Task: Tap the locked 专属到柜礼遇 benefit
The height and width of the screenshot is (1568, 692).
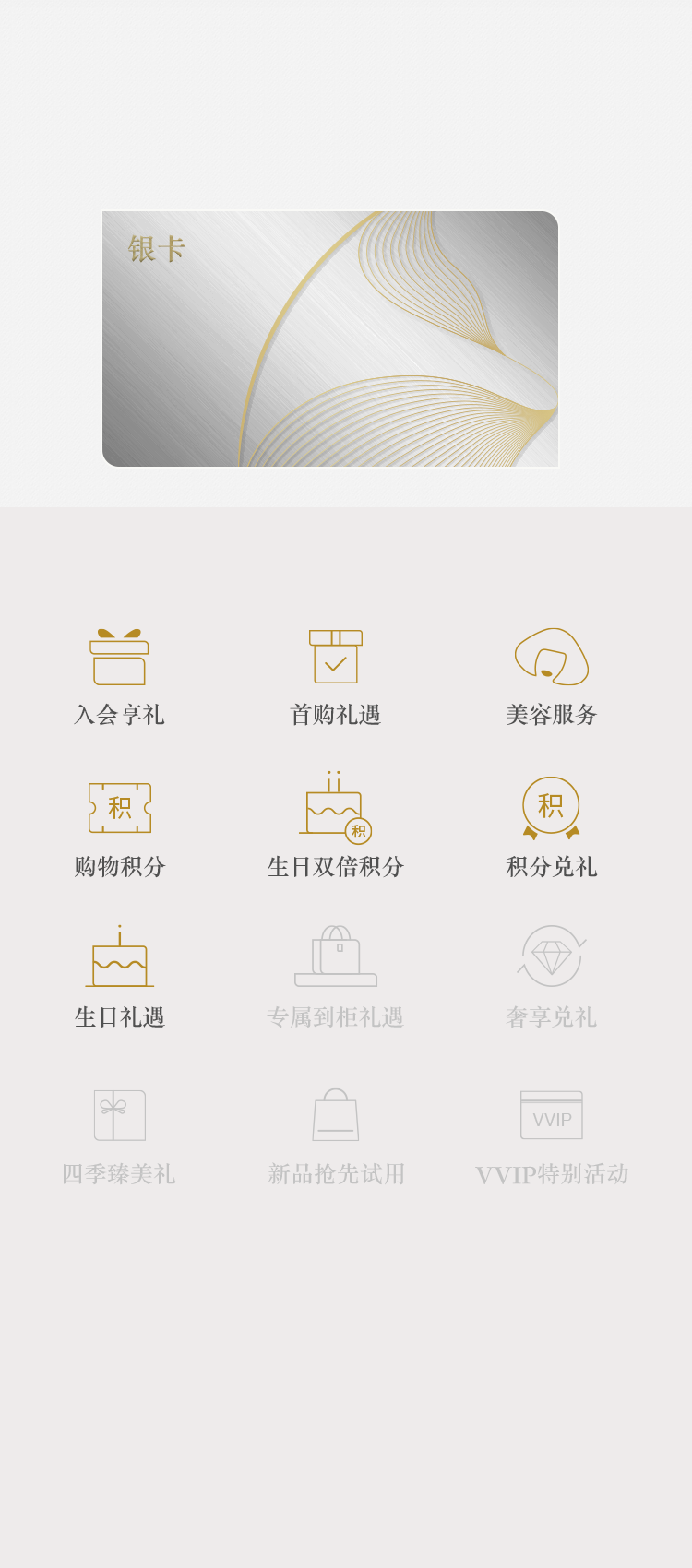Action: [335, 978]
